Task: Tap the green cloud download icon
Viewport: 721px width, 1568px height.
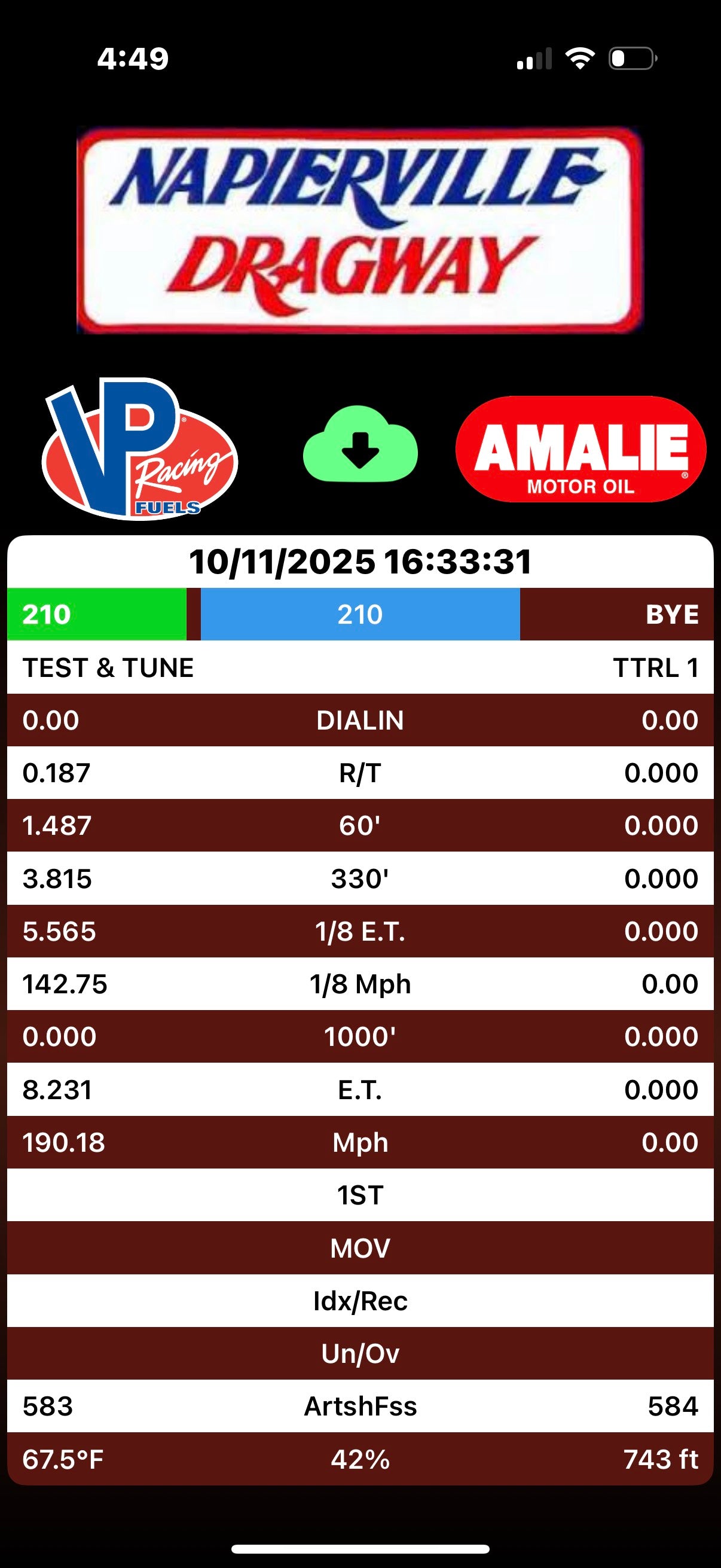Action: click(x=360, y=444)
